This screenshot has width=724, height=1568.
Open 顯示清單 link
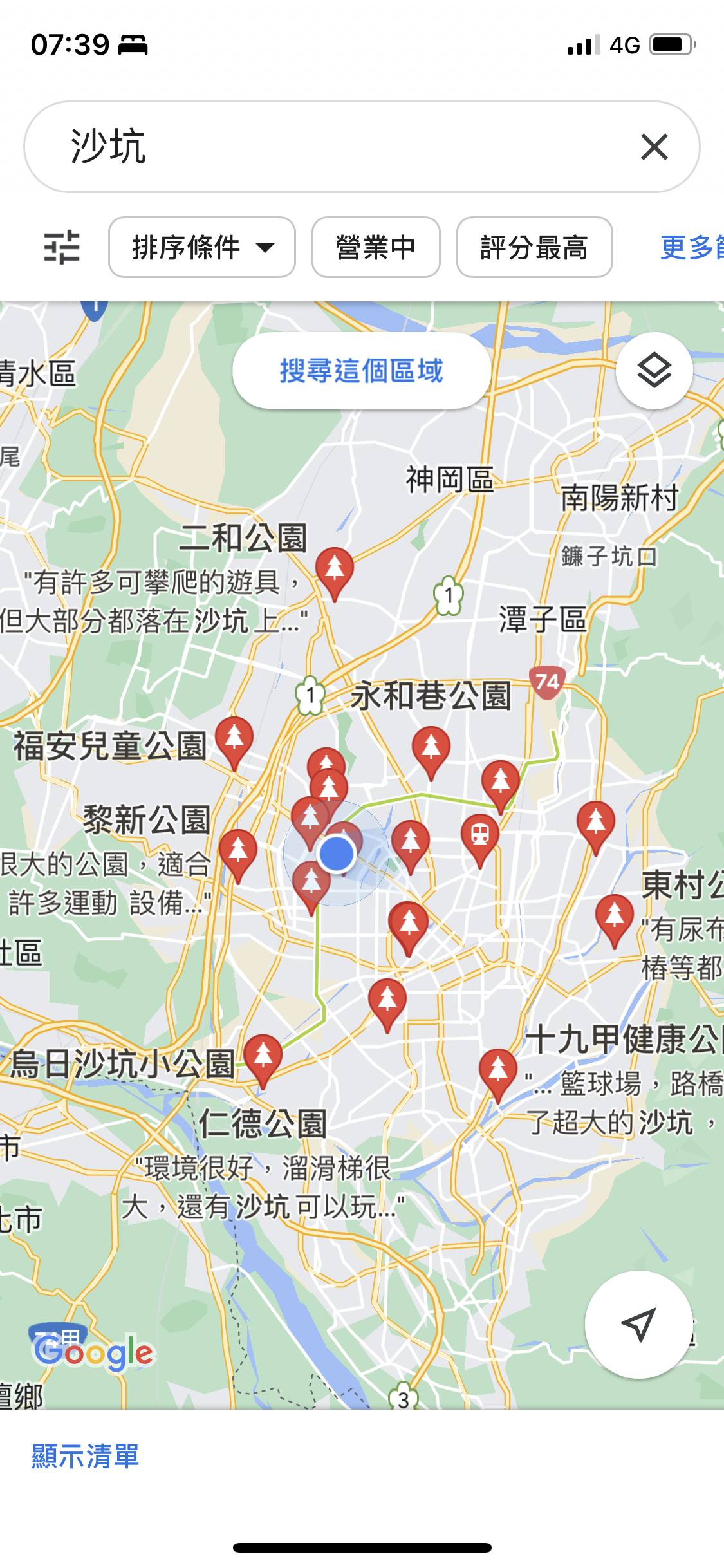coord(86,1456)
